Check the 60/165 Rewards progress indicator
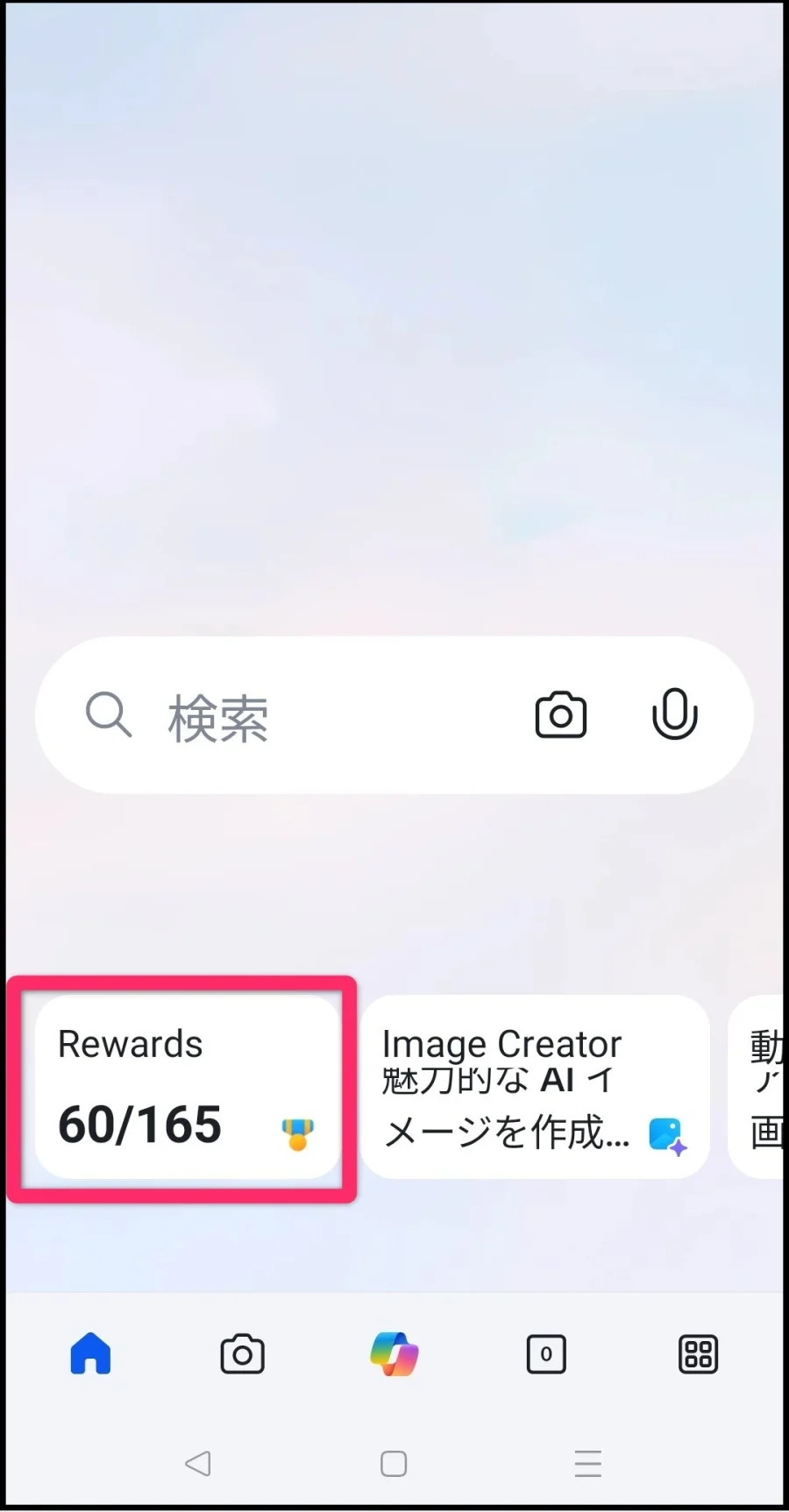This screenshot has height=1512, width=789. click(x=139, y=1126)
